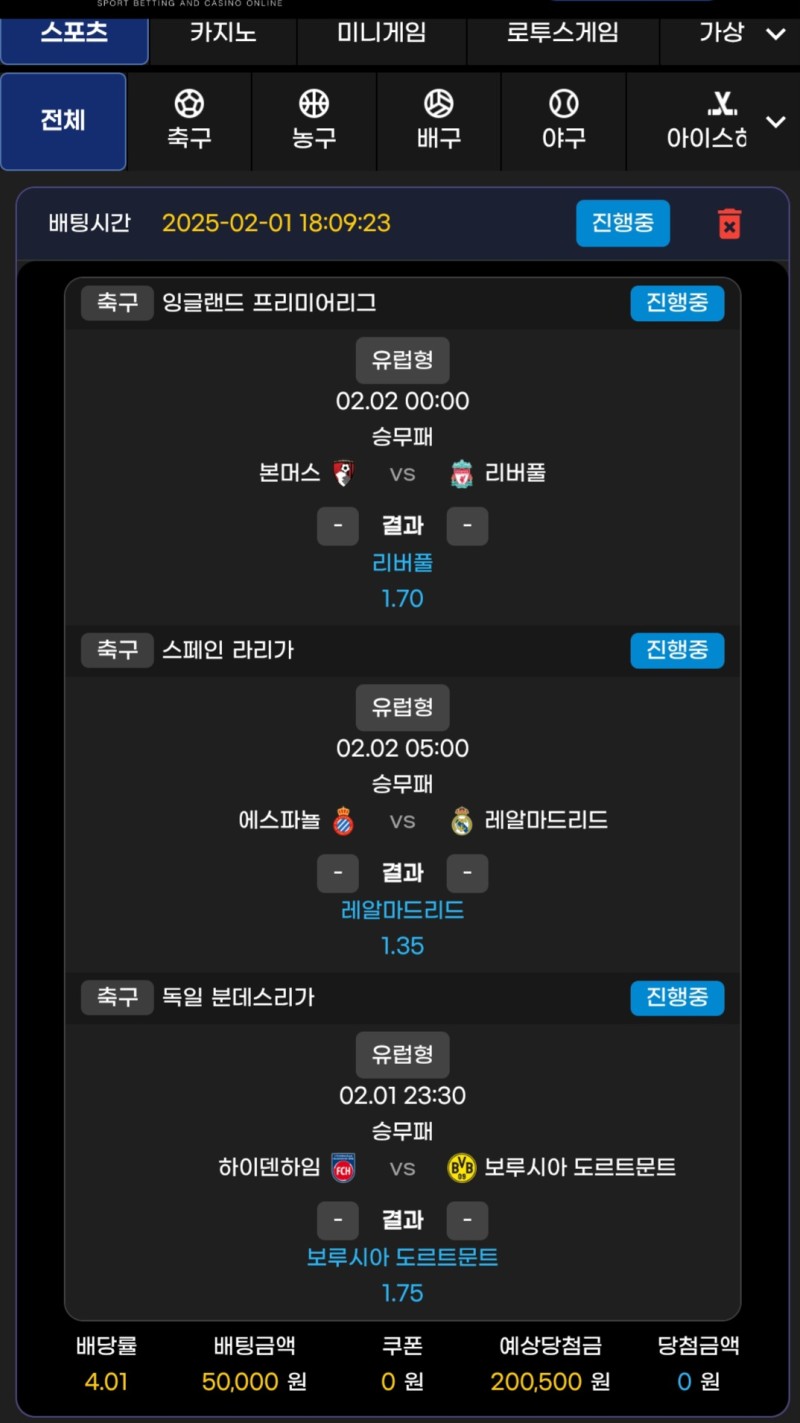This screenshot has width=800, height=1423.
Task: Show 배구 bets
Action: point(439,120)
